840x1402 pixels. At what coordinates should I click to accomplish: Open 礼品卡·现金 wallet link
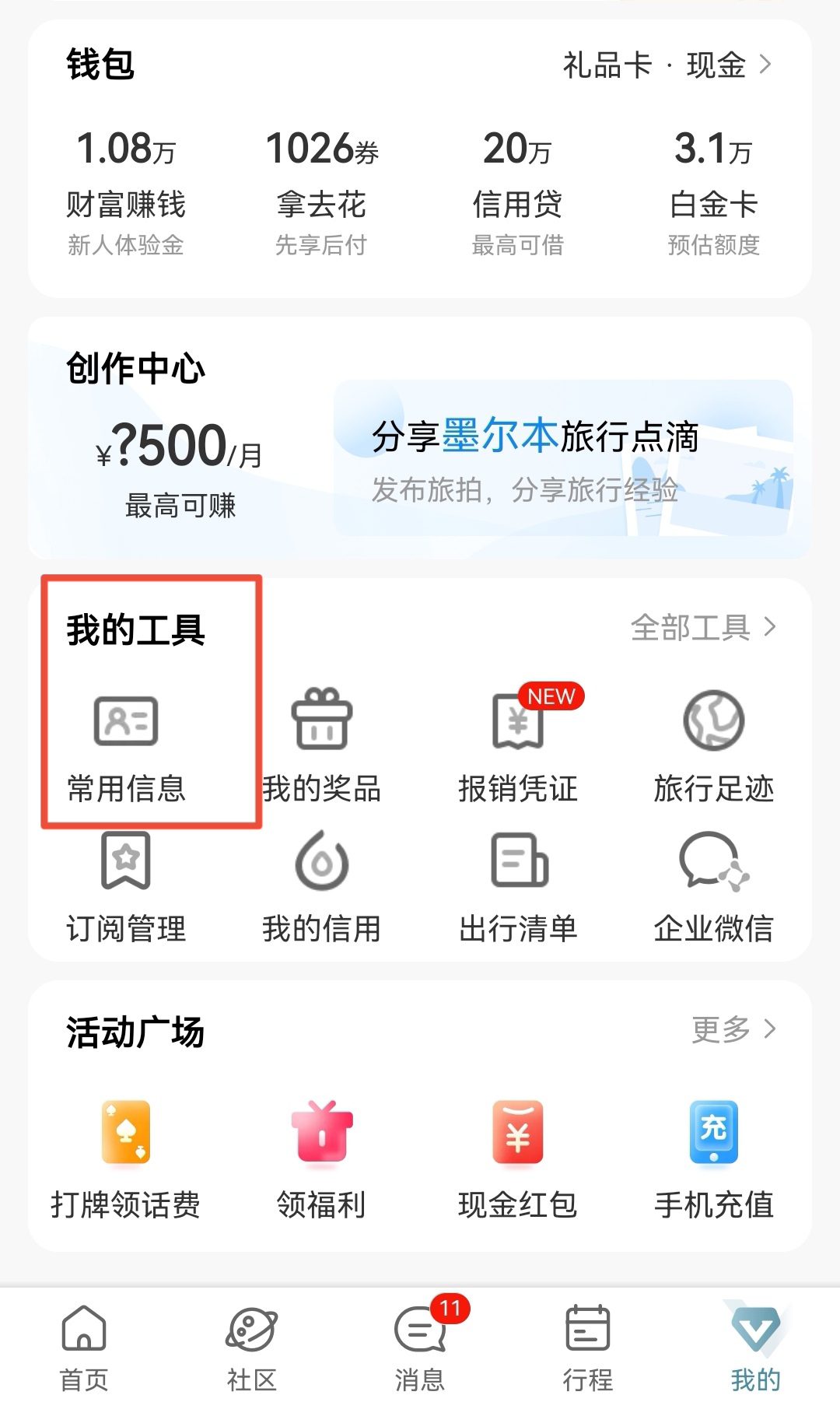click(667, 65)
